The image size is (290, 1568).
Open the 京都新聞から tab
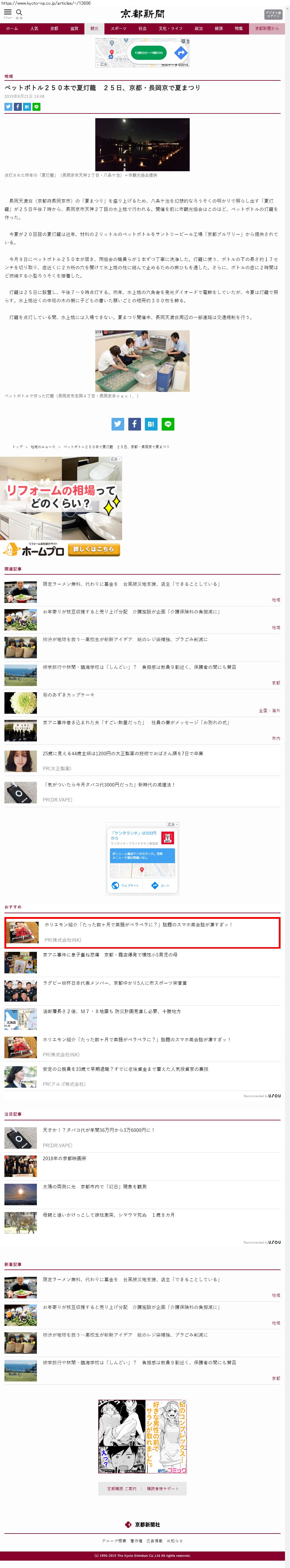tap(266, 29)
